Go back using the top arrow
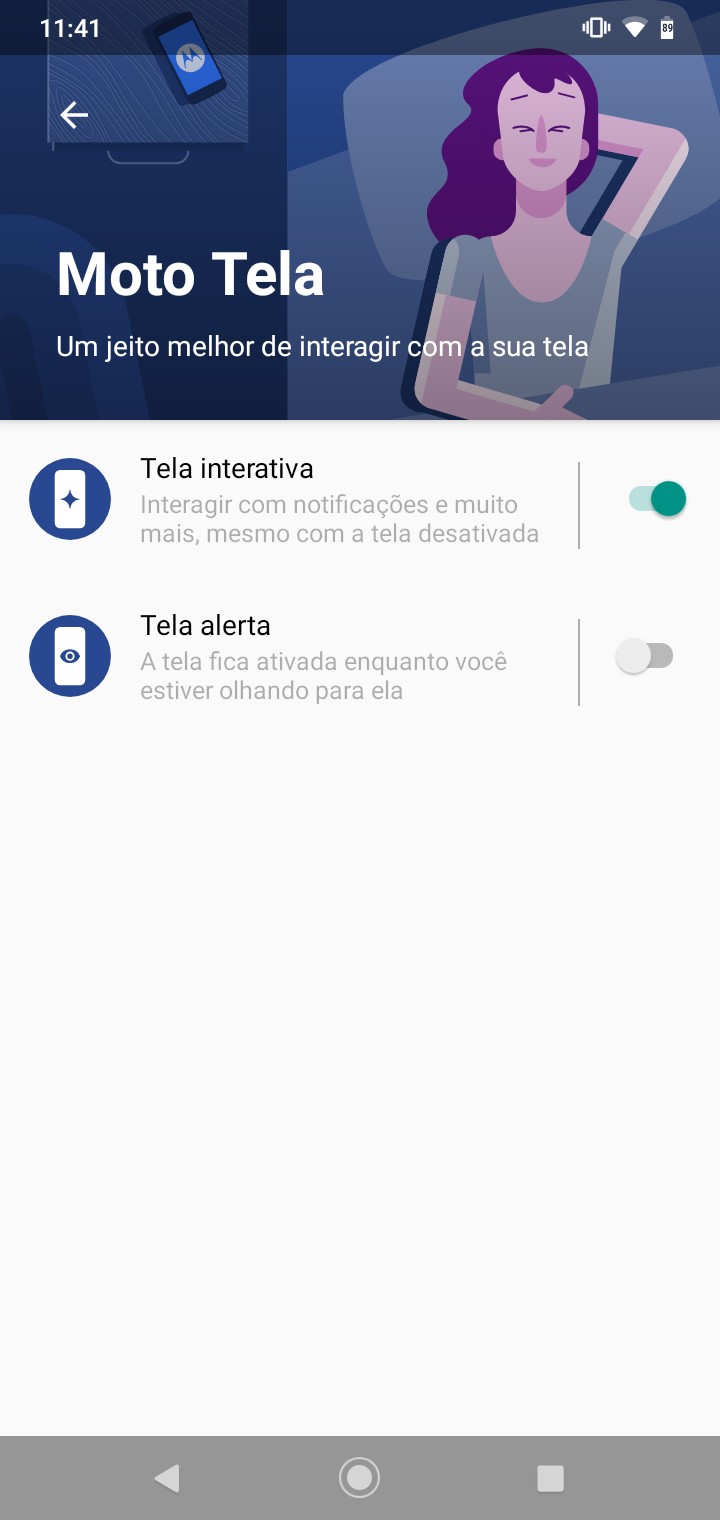Viewport: 720px width, 1520px height. [74, 116]
